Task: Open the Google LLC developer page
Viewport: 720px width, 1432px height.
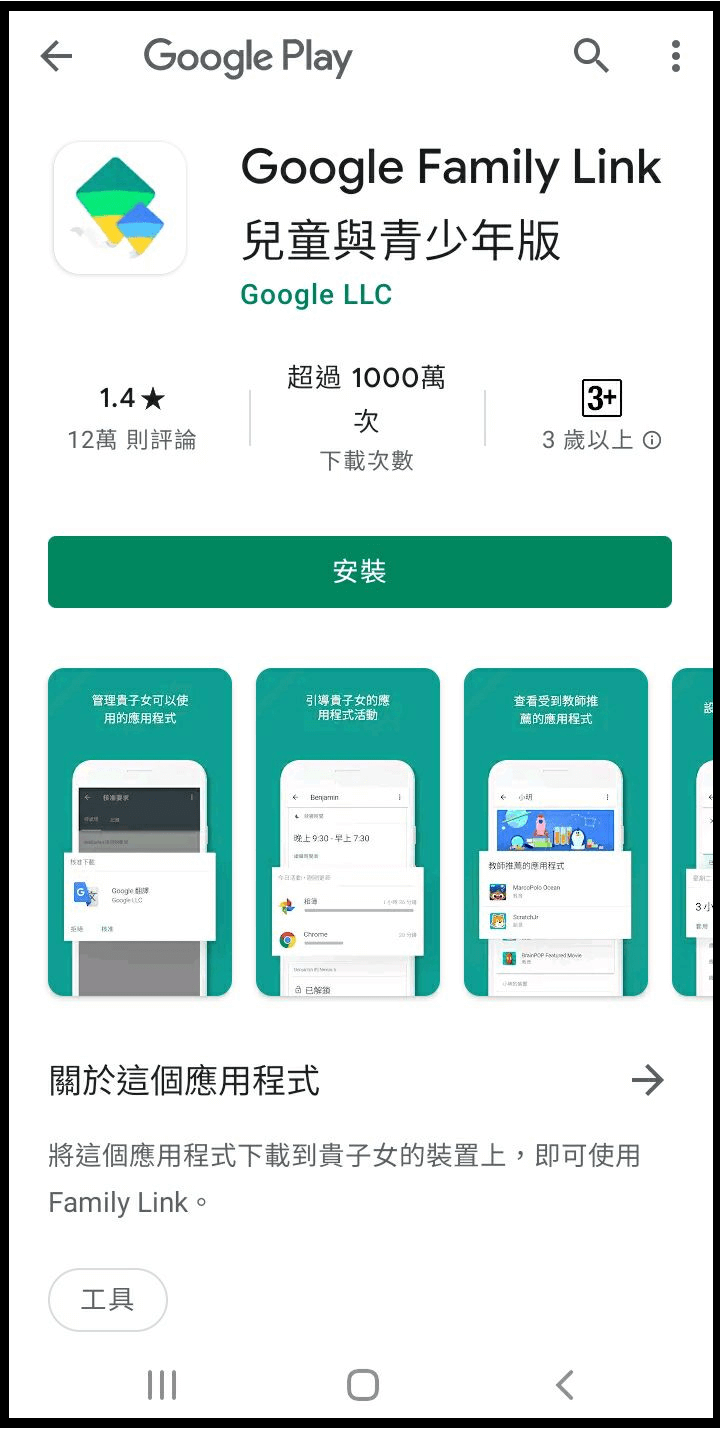Action: click(x=316, y=294)
